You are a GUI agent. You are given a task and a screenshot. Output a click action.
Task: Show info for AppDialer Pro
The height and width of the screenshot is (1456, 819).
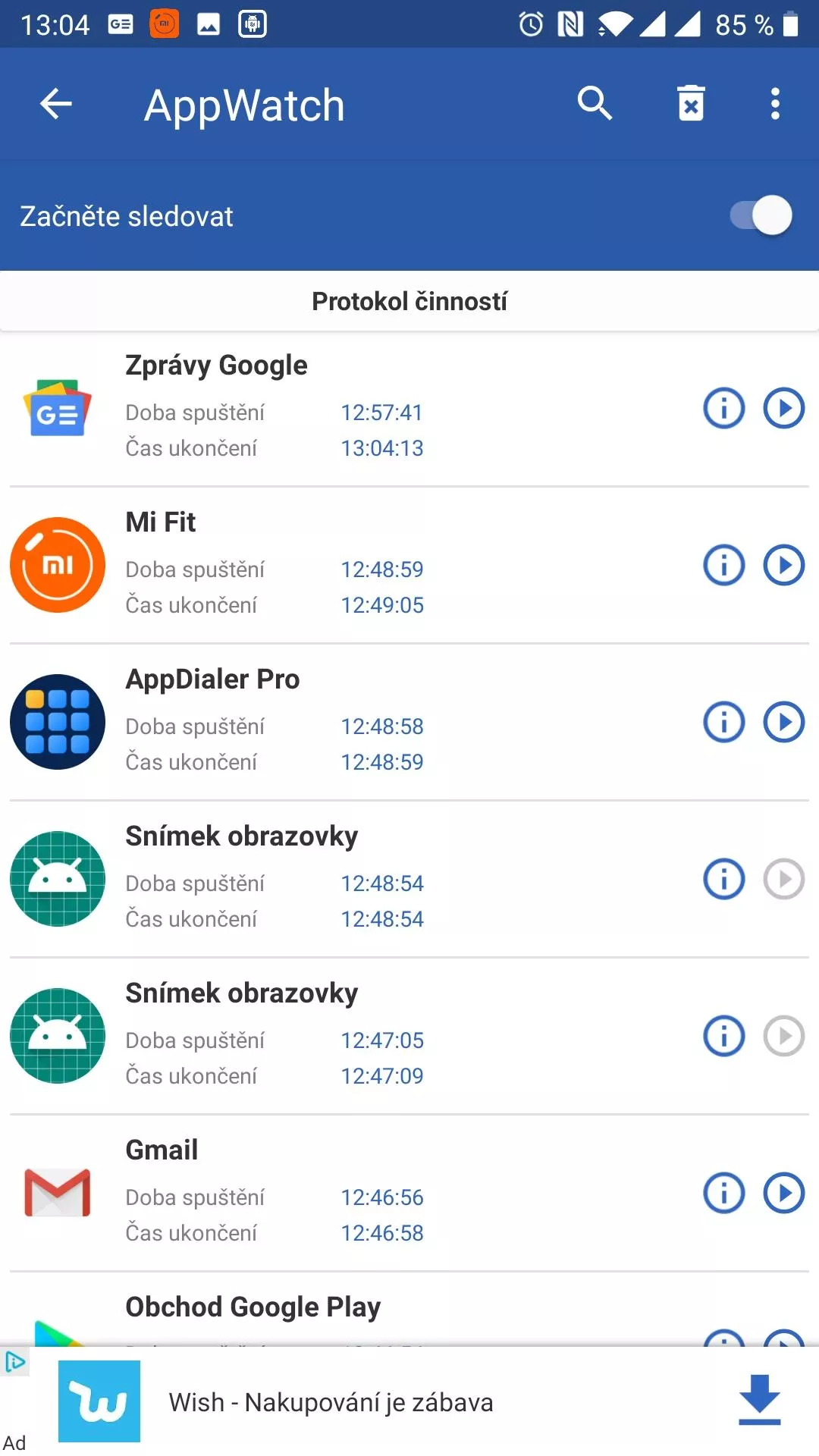[x=724, y=722]
